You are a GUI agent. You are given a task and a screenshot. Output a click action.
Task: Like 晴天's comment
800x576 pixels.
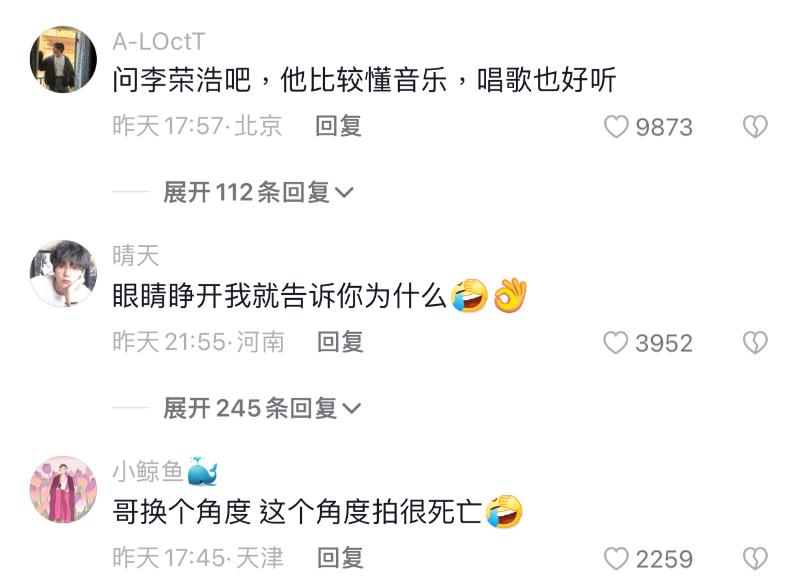pos(616,343)
